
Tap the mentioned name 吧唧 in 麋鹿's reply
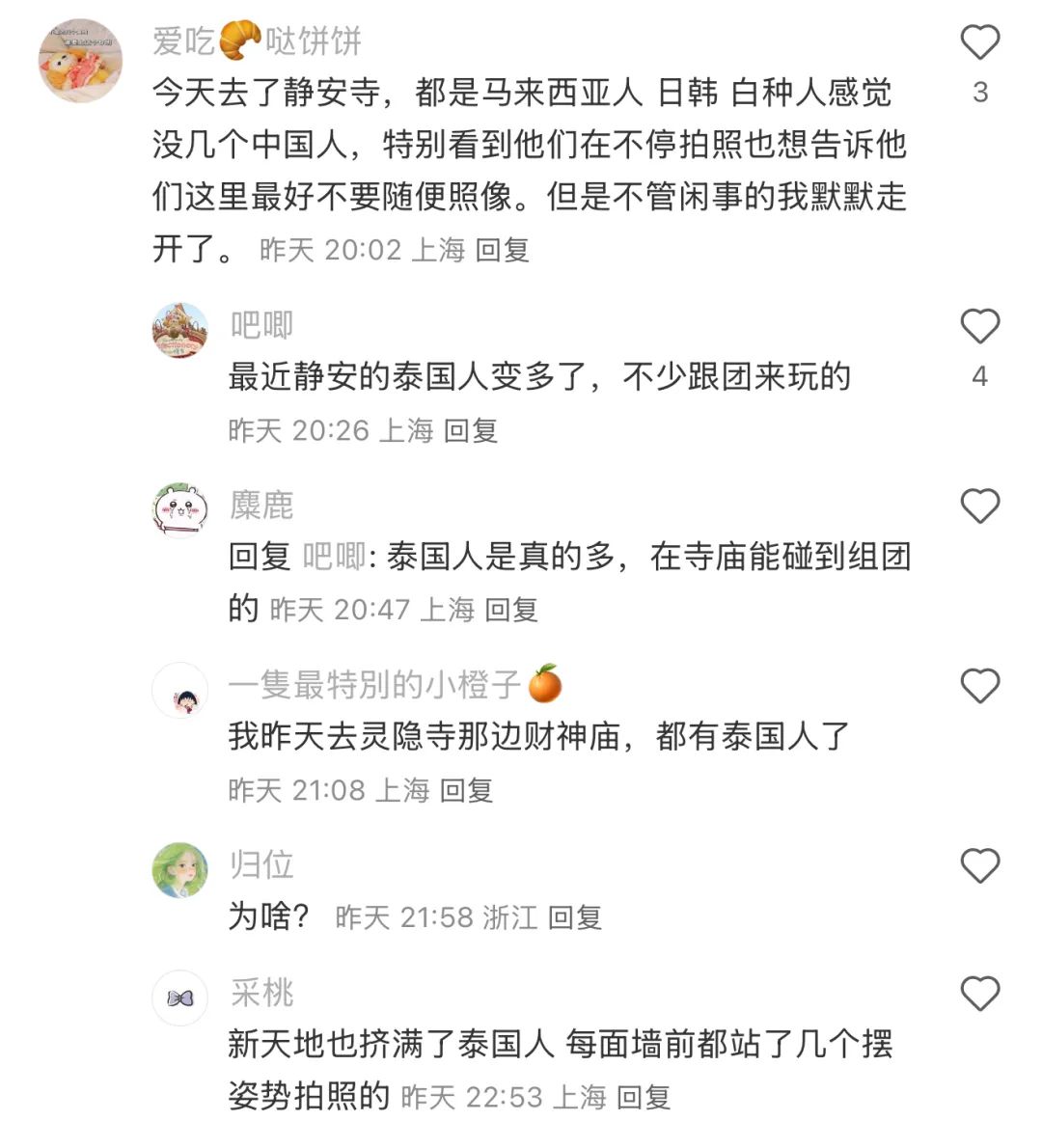click(334, 557)
